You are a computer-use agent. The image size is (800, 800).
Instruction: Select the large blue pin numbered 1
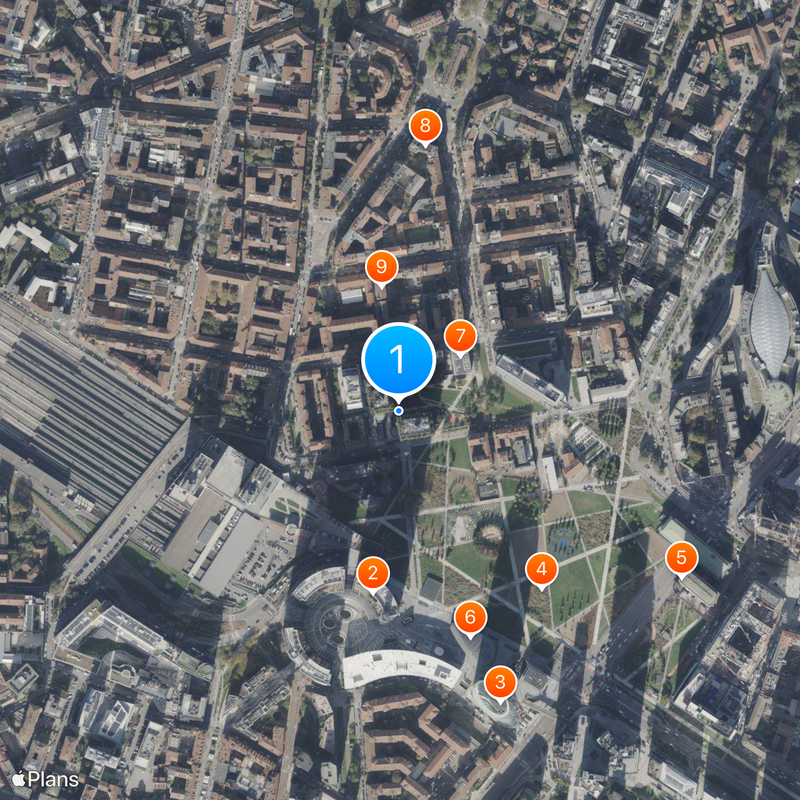coord(399,359)
